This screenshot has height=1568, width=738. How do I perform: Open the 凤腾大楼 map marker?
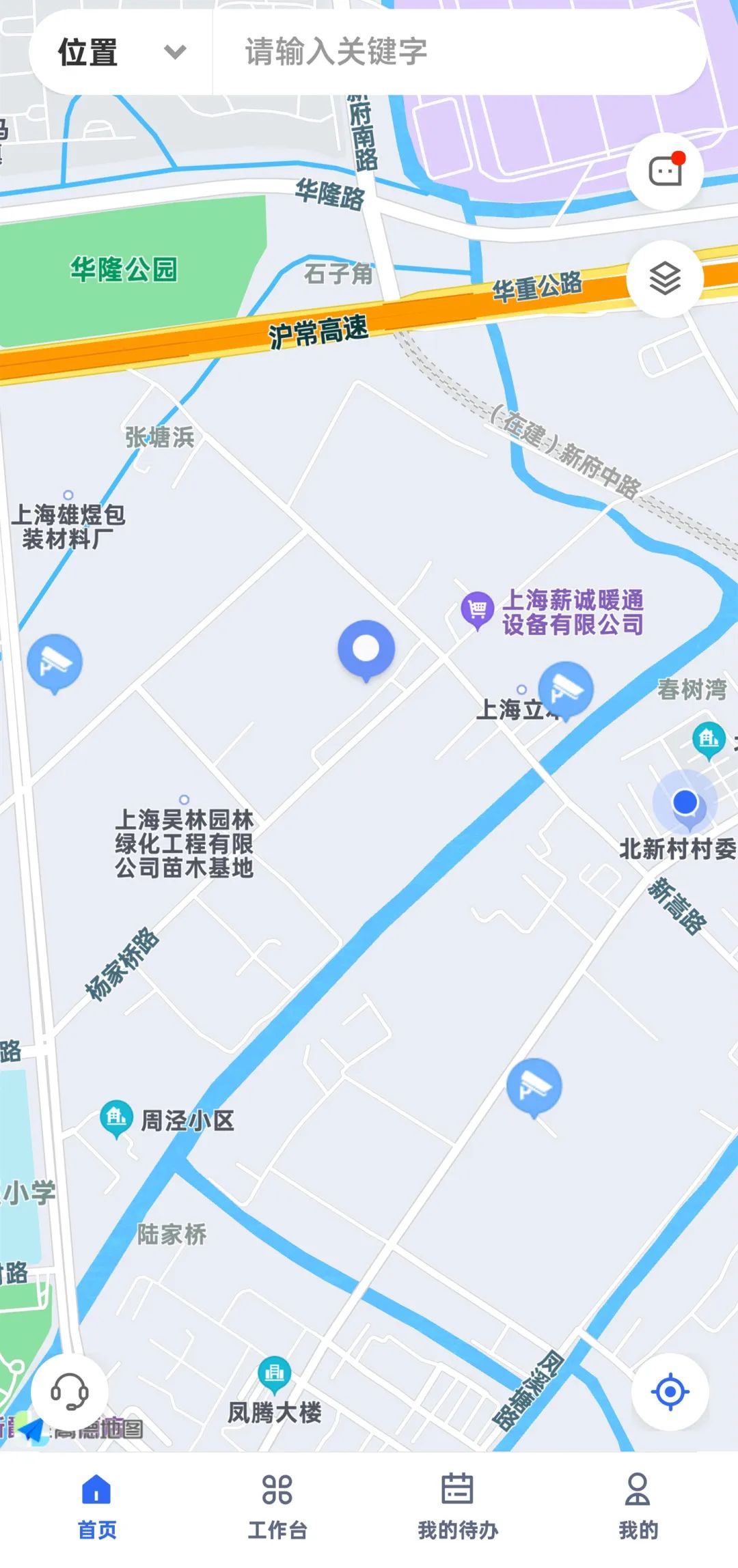point(274,1373)
